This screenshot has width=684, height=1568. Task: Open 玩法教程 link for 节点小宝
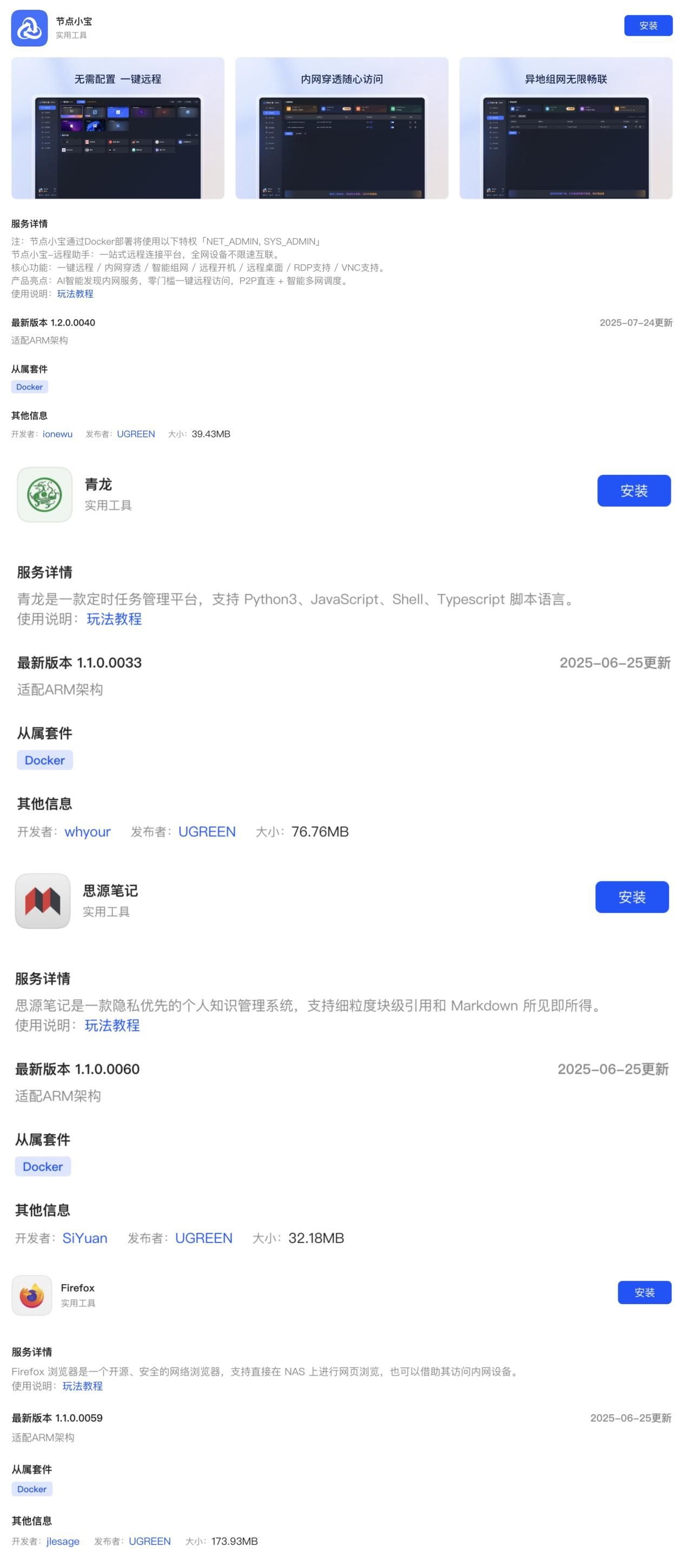(75, 293)
